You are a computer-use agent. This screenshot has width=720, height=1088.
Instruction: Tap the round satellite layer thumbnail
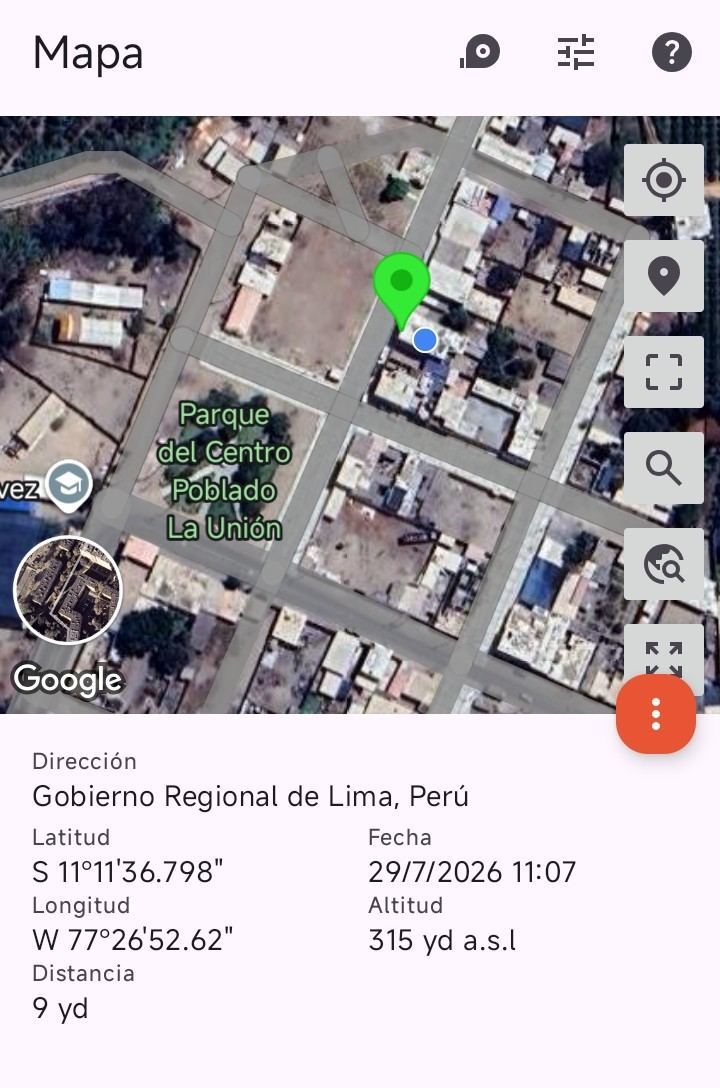(68, 590)
